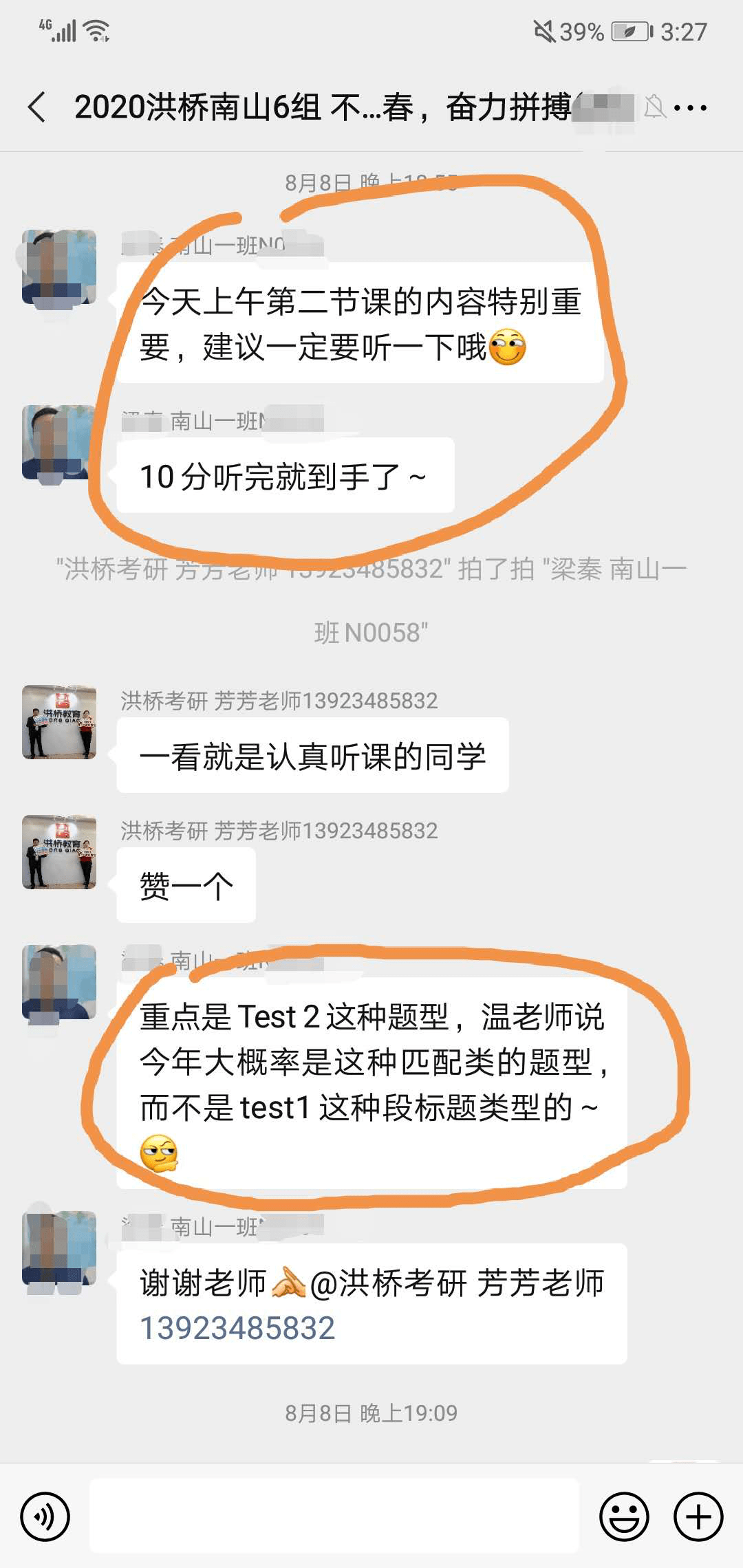Tap the message text input field

[x=334, y=1516]
